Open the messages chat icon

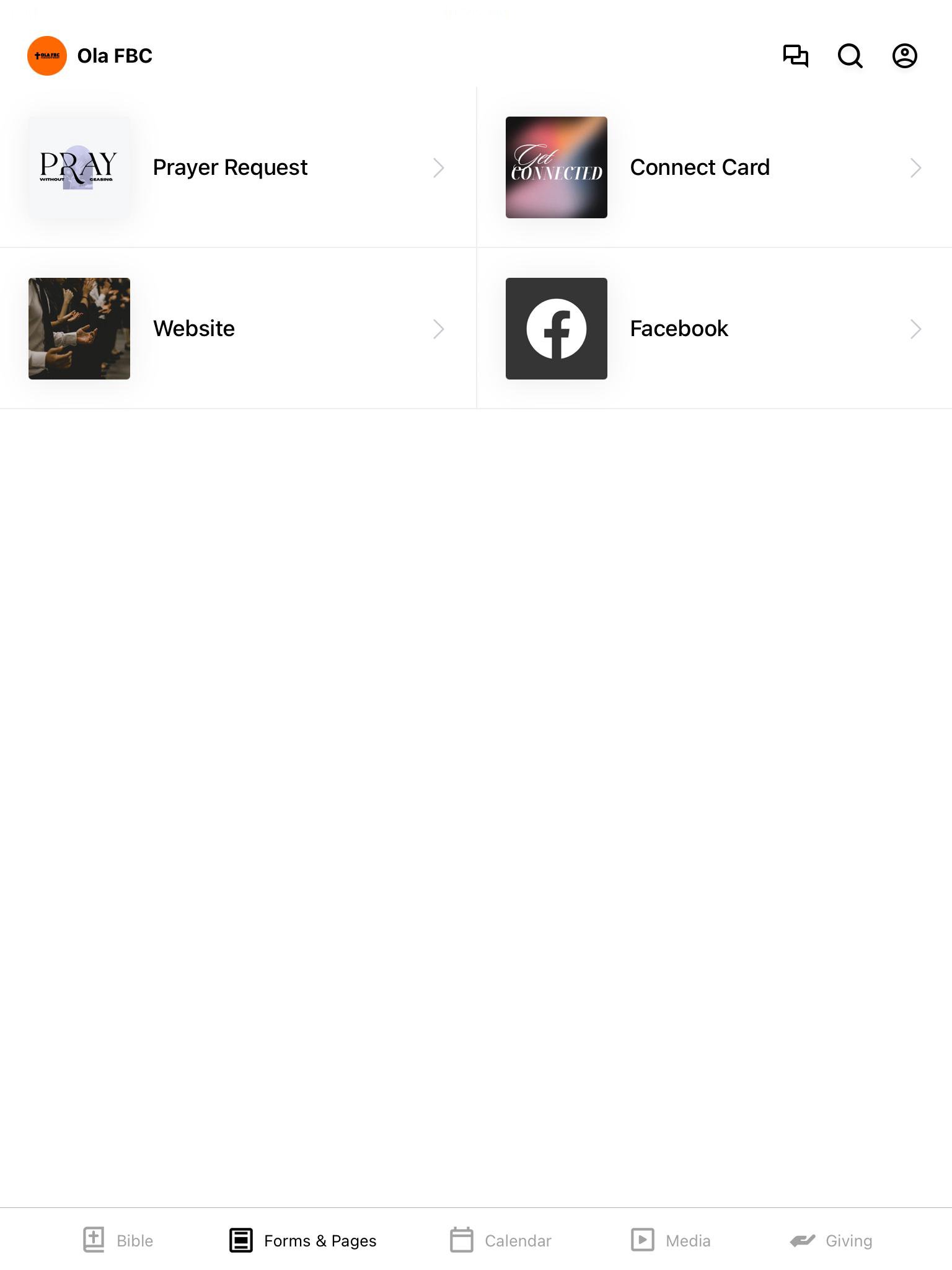tap(795, 56)
